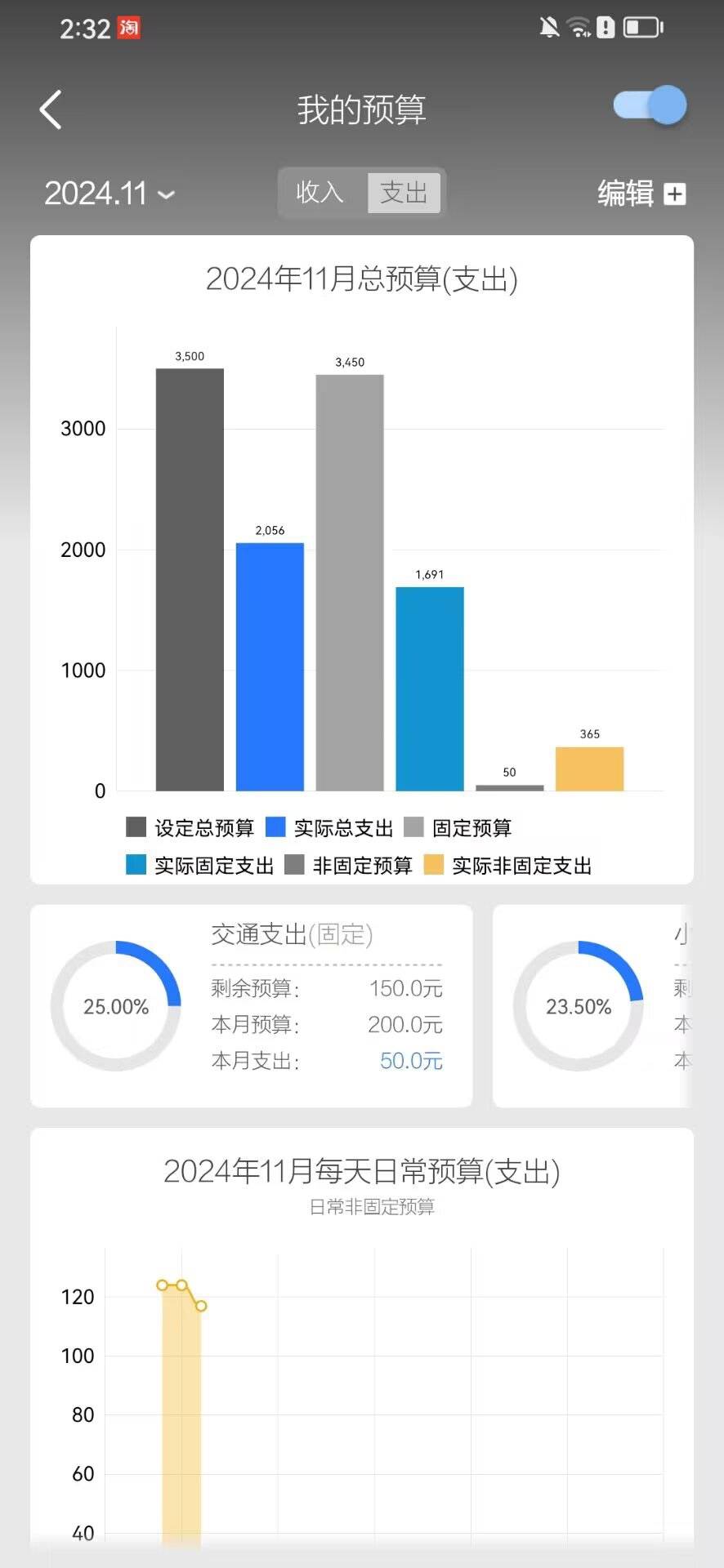Viewport: 724px width, 1568px height.
Task: Select the 支出 tab
Action: tap(404, 193)
